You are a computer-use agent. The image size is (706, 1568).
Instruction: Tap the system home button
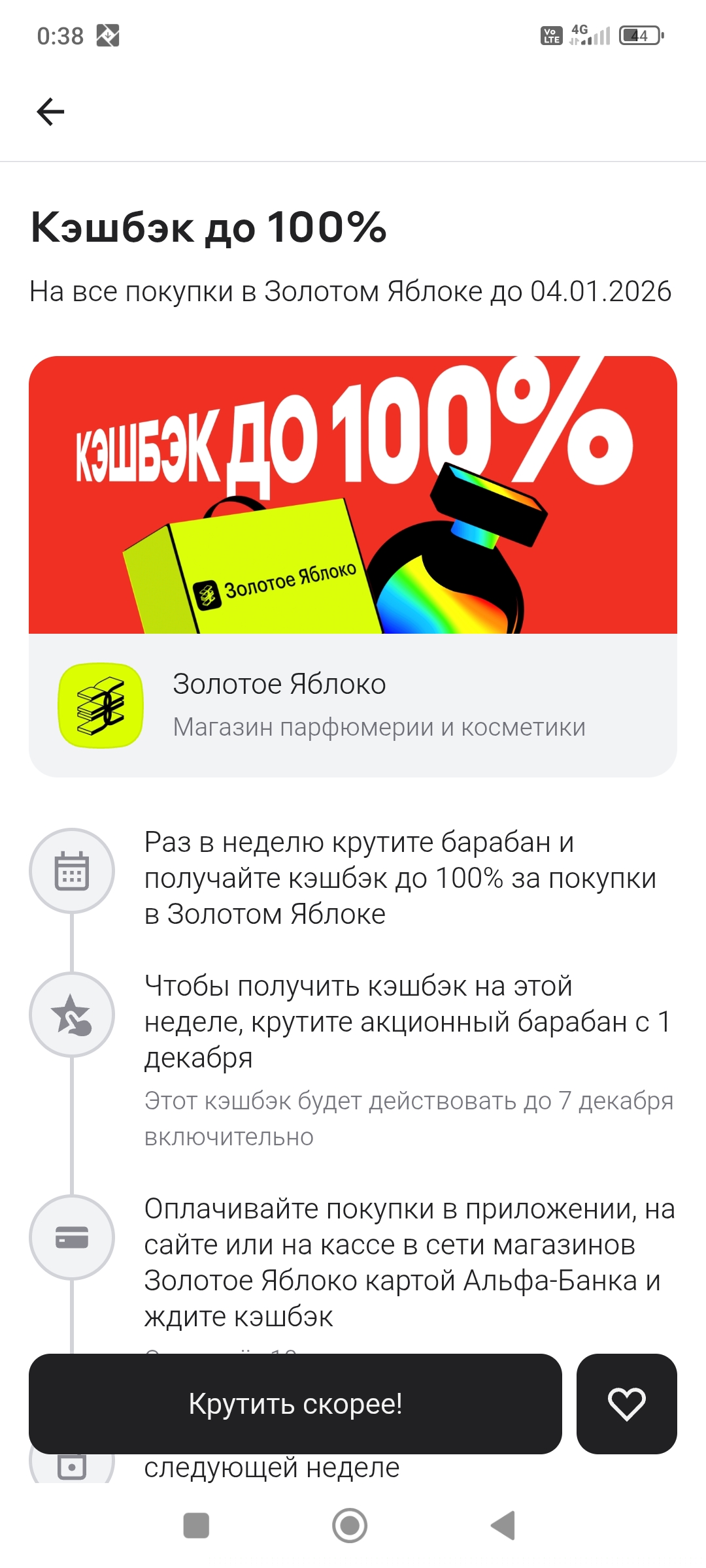tap(350, 1526)
